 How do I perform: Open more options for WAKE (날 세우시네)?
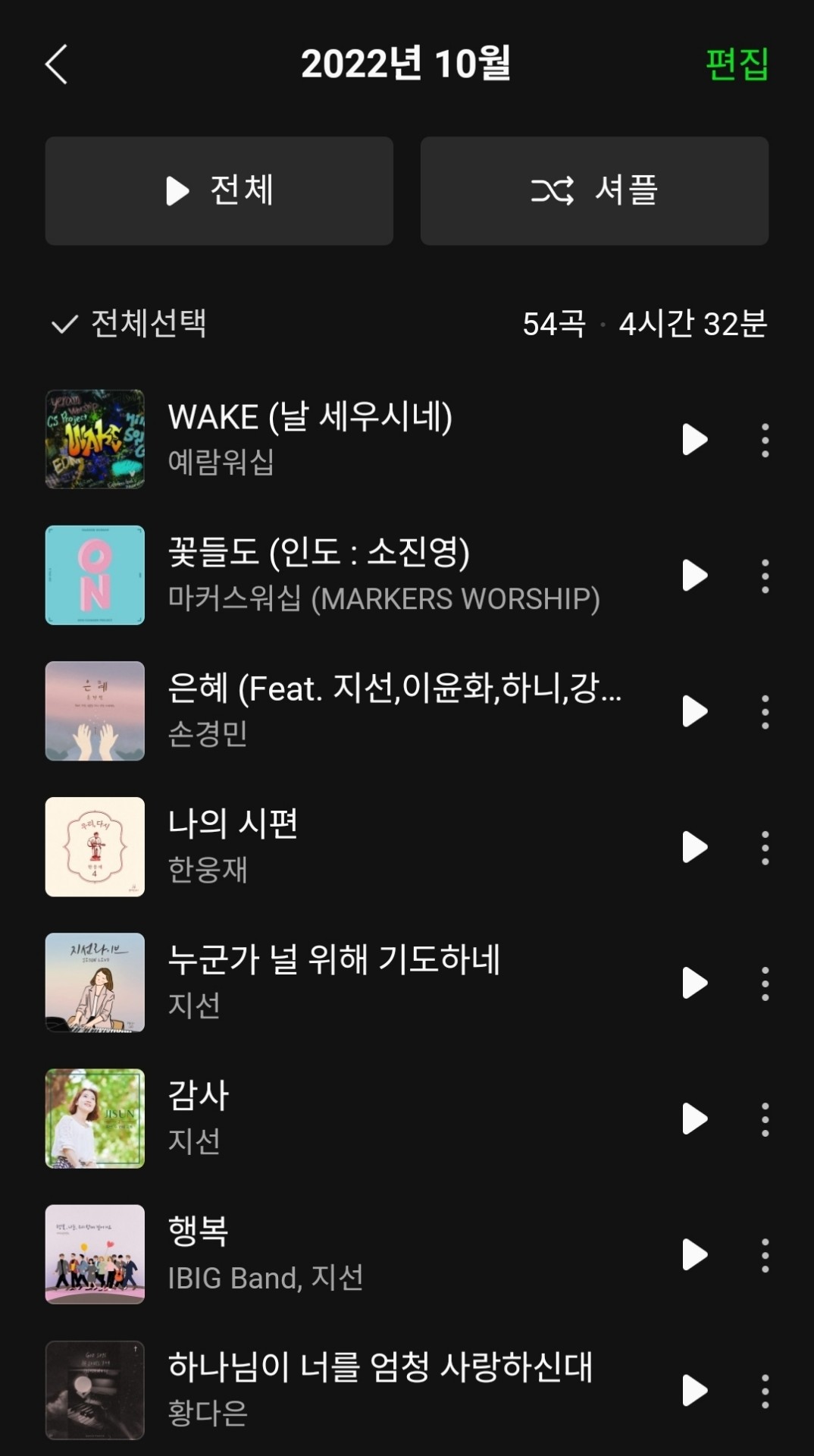765,440
